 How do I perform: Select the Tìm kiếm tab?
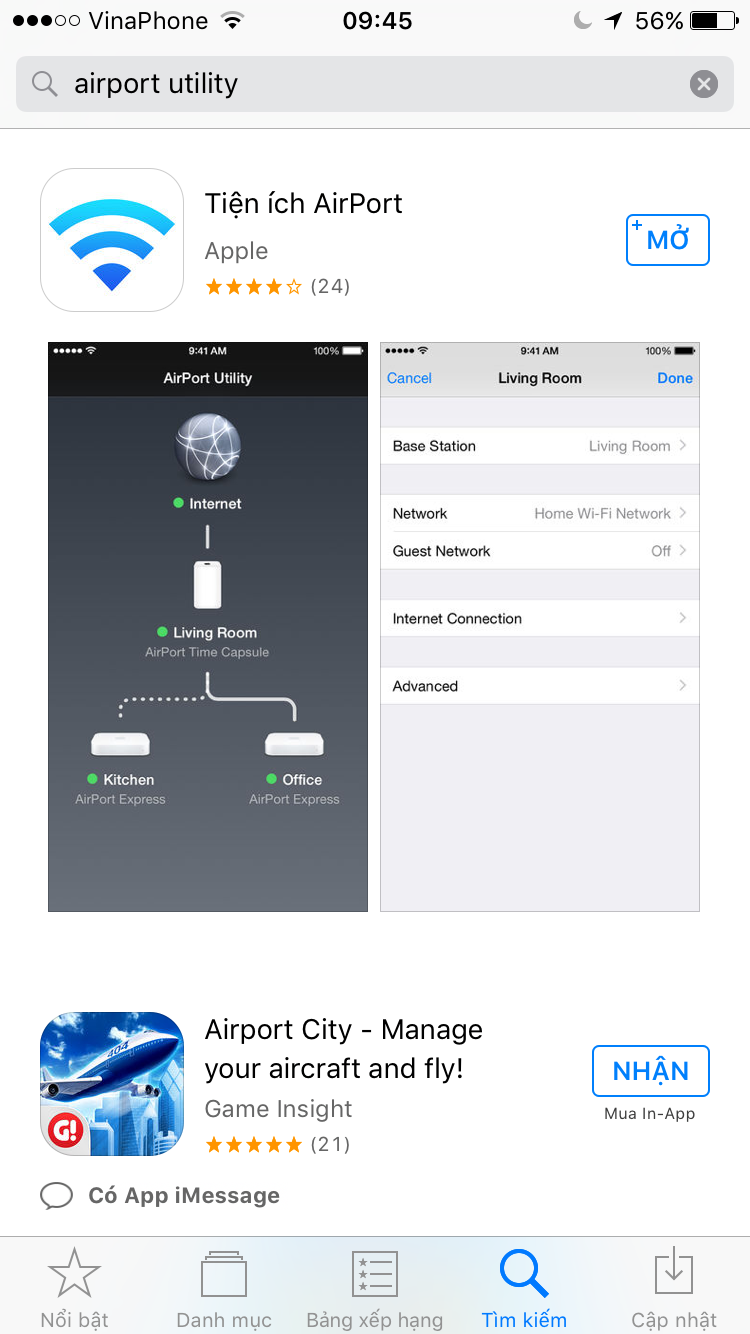click(x=524, y=1288)
